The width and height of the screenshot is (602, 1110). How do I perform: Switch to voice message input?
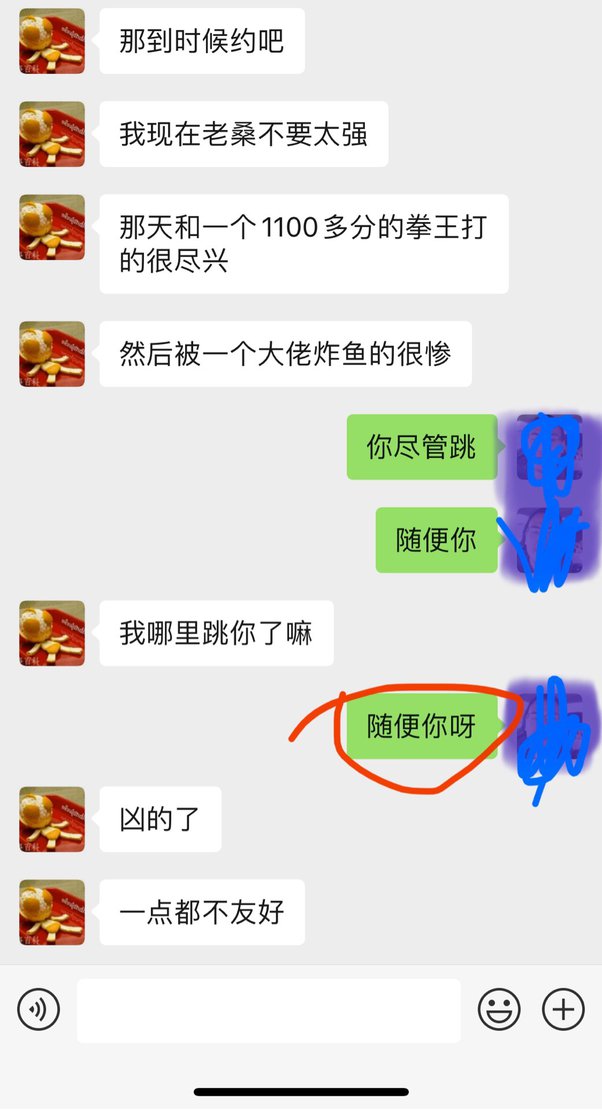[x=38, y=1009]
